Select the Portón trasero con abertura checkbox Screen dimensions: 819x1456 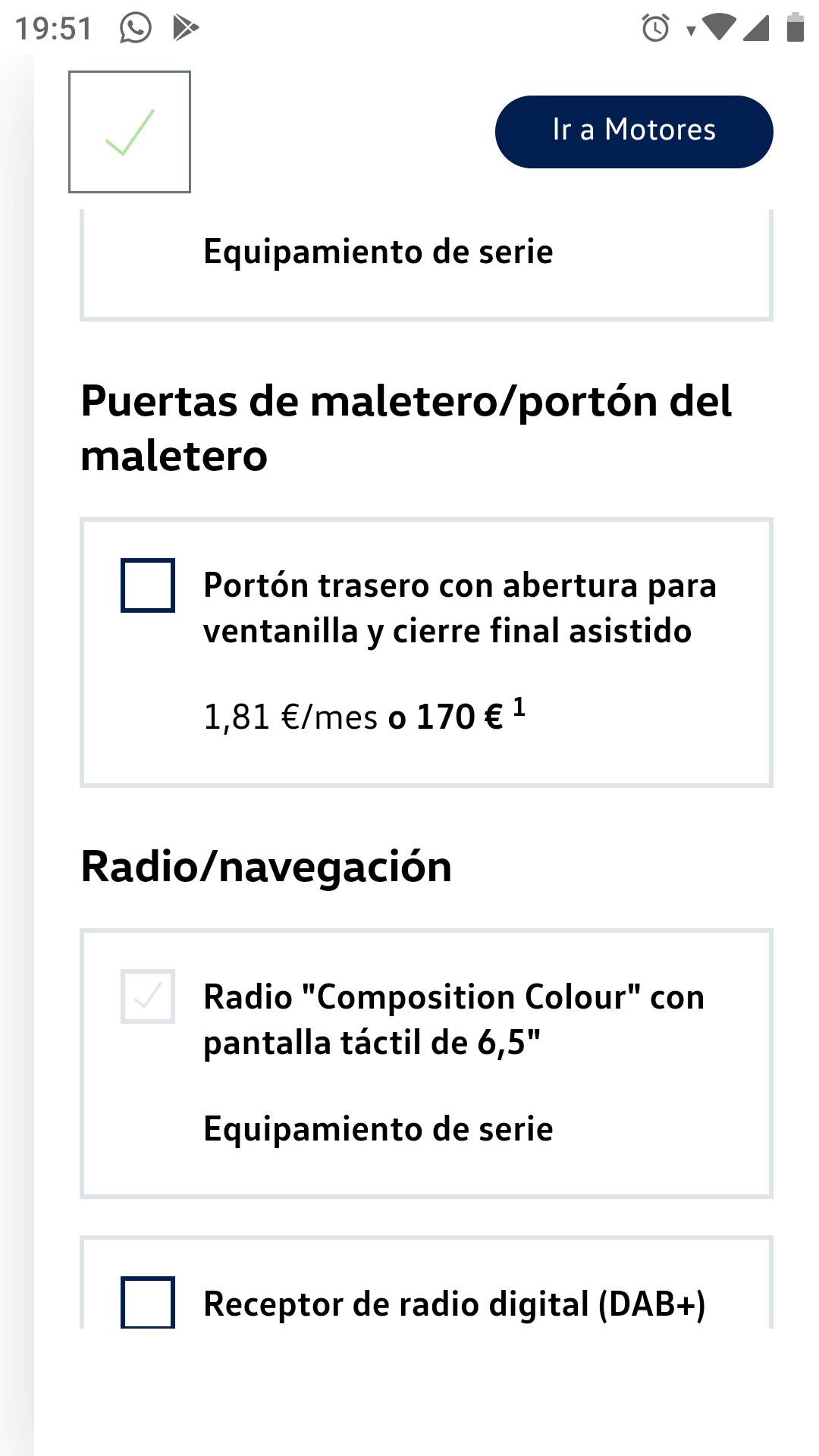coord(148,585)
